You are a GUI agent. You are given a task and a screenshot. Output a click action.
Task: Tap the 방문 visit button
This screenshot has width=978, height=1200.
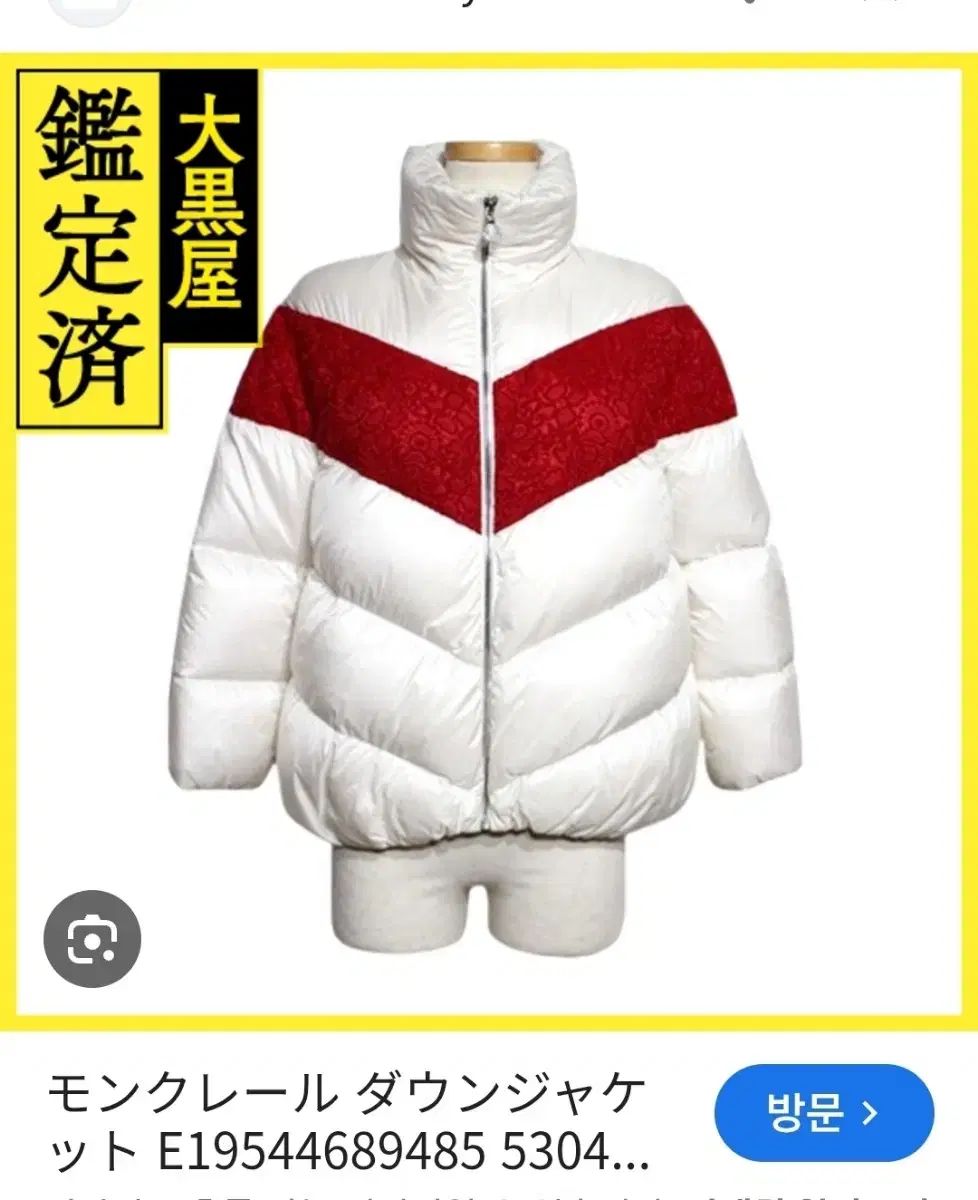823,1113
